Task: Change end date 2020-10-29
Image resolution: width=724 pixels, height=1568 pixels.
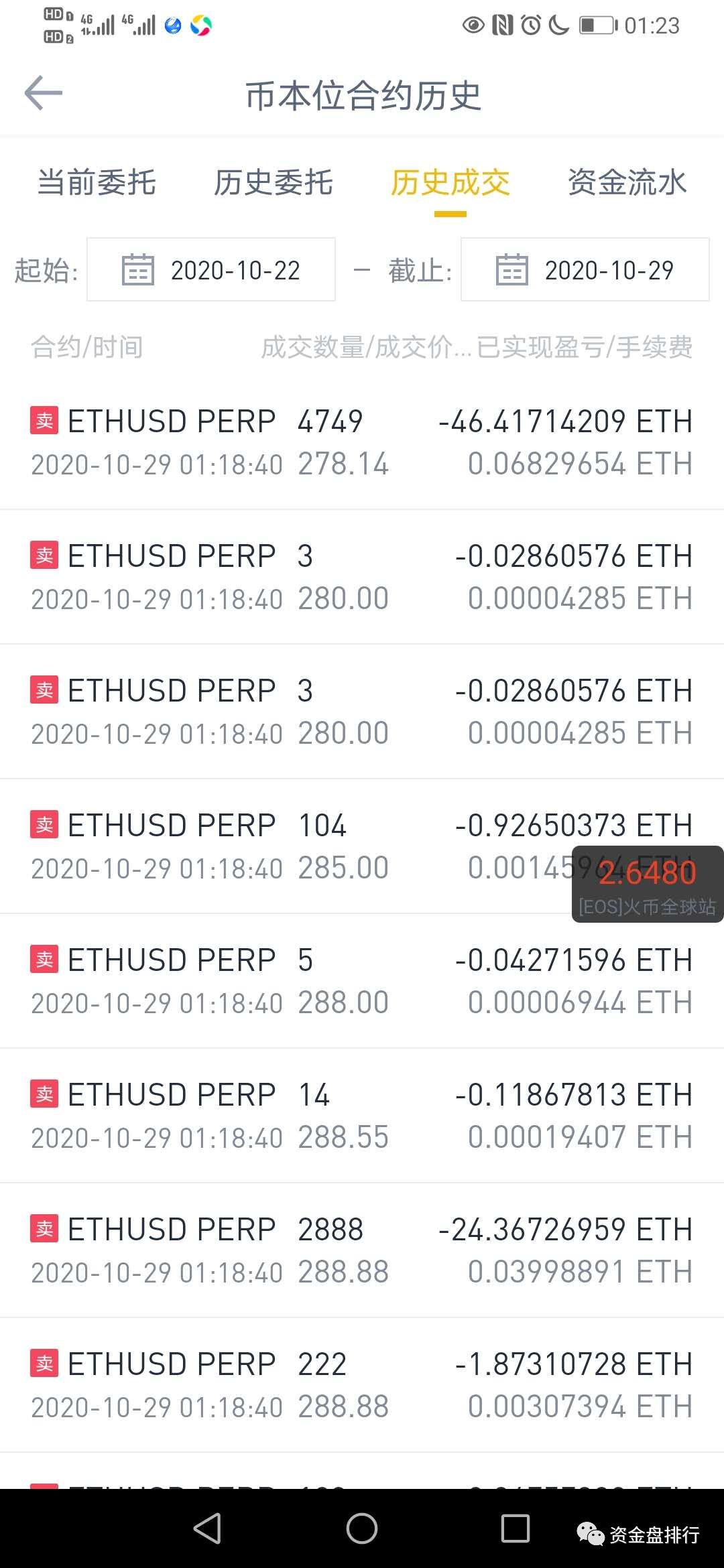Action: click(585, 269)
